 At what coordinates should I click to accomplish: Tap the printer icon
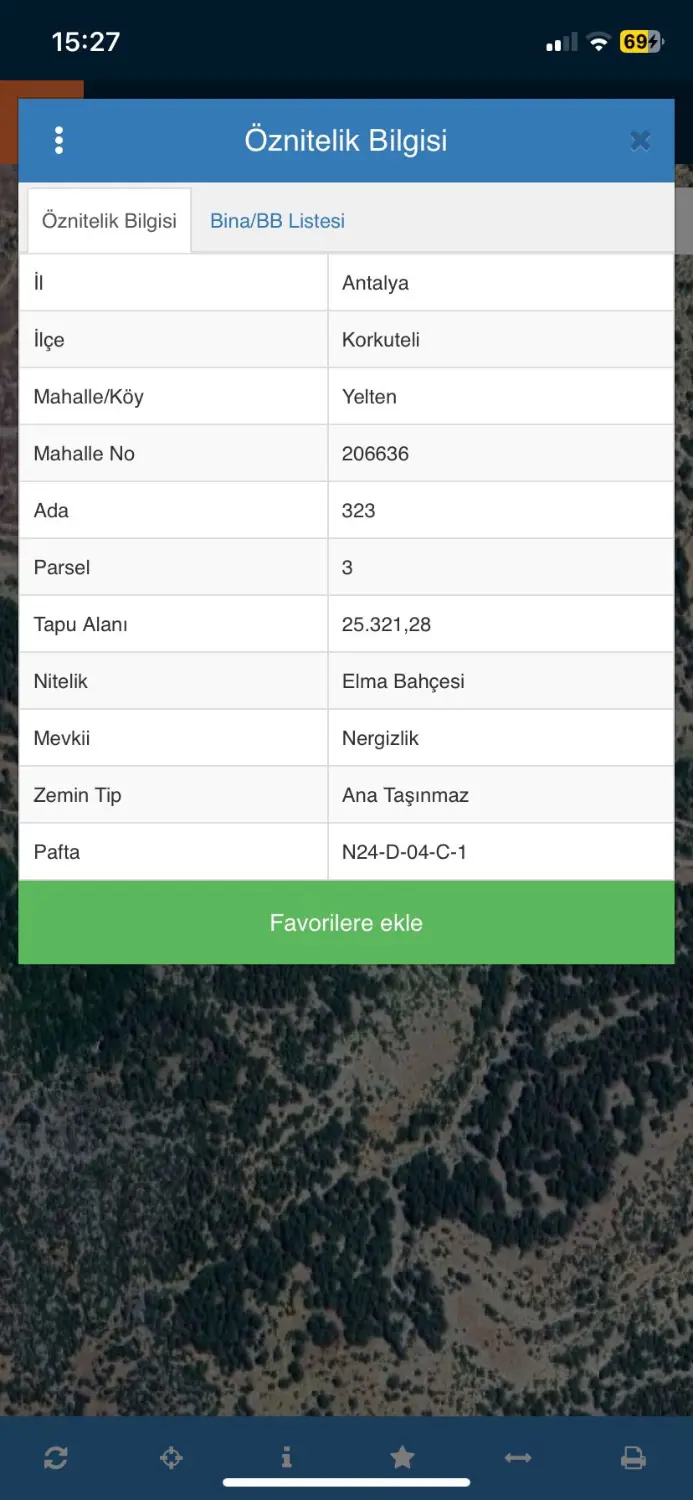click(633, 1458)
